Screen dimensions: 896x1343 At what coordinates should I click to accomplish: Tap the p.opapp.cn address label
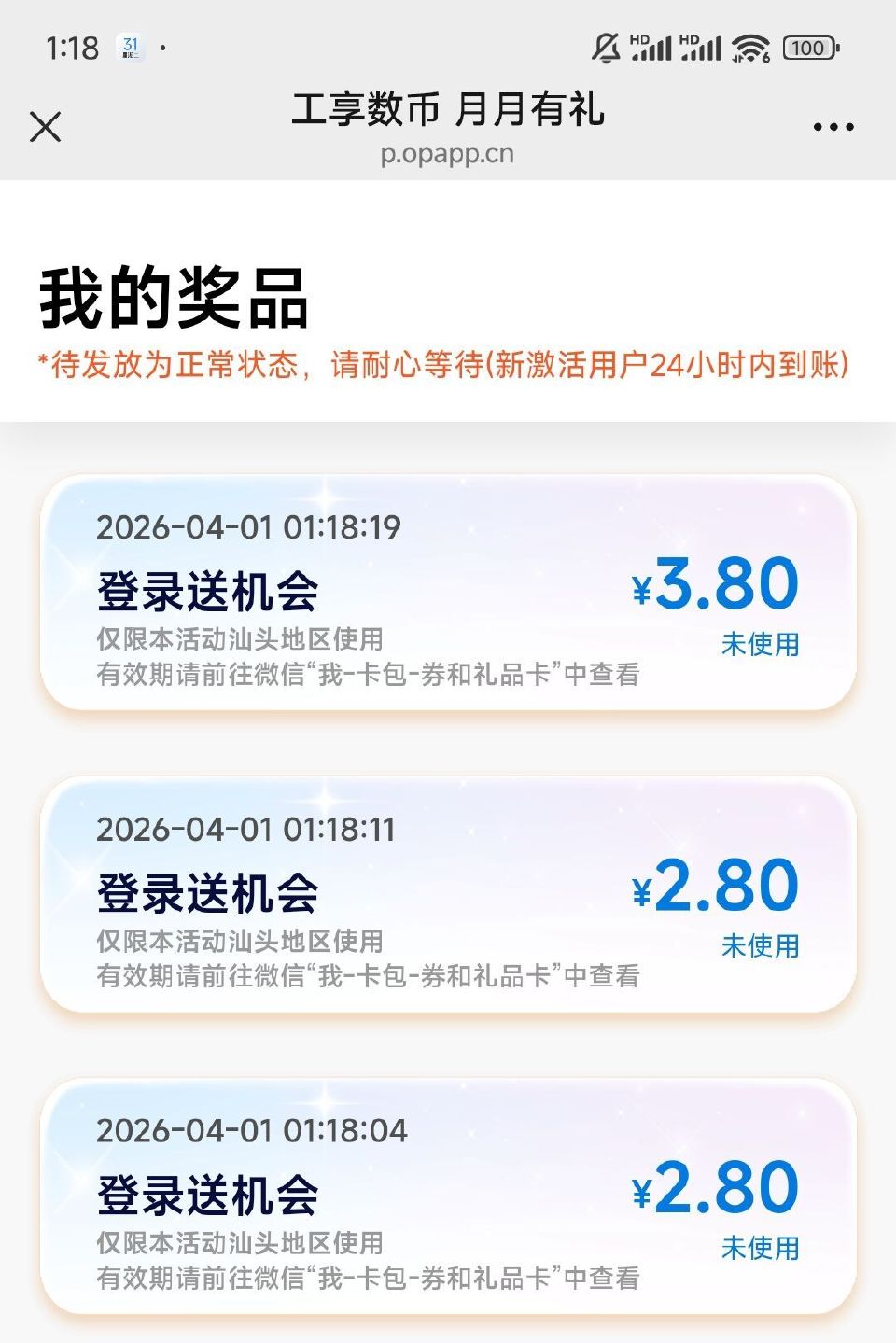tap(449, 153)
